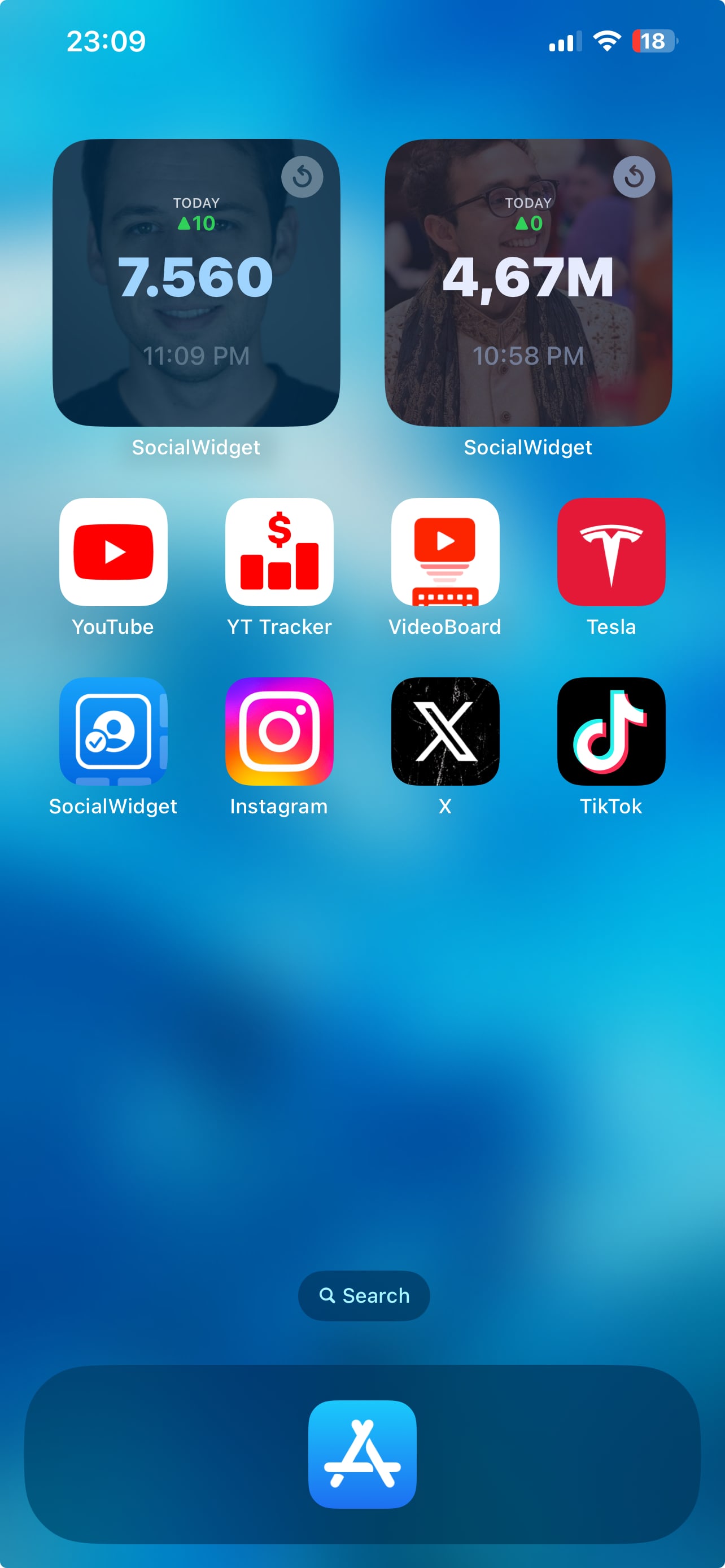Launch the SocialWidget app icon
Screen dimensions: 725x1568
pos(113,731)
